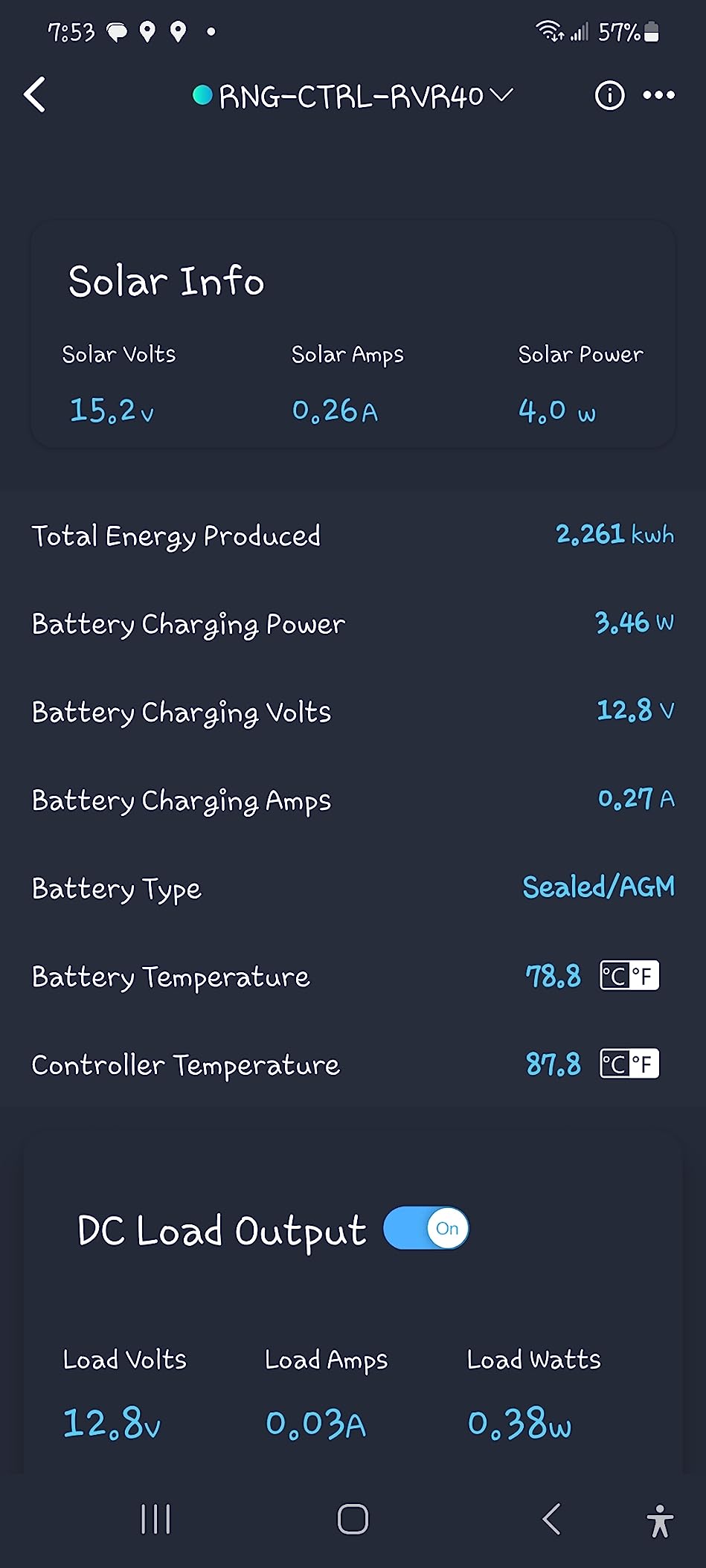Open the accessibility shortcut in navigation bar
This screenshot has height=1568, width=706.
click(660, 1520)
